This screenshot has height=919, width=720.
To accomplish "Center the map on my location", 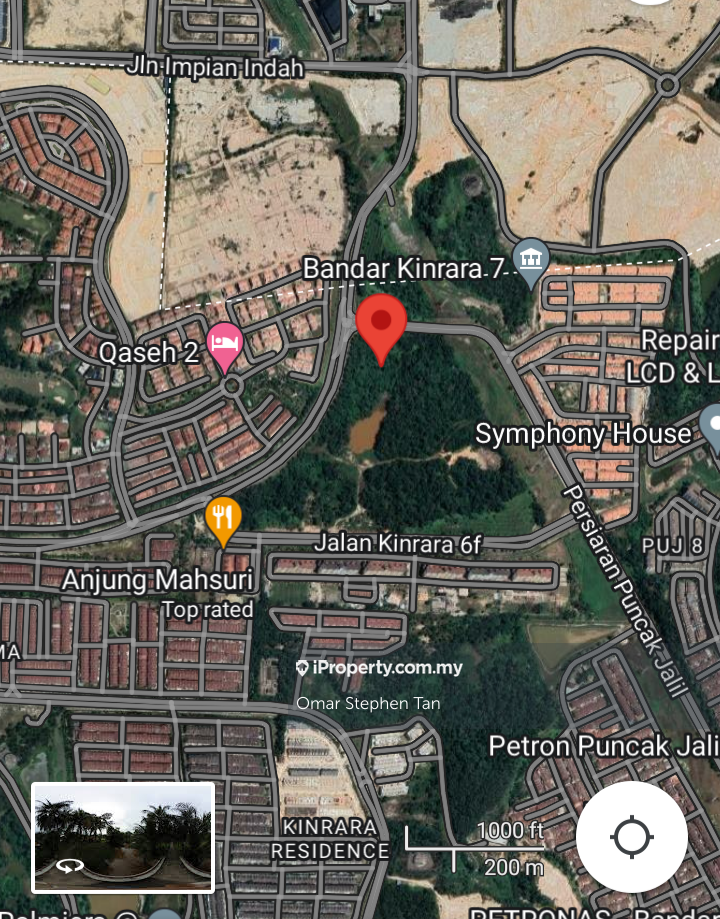I will [631, 836].
